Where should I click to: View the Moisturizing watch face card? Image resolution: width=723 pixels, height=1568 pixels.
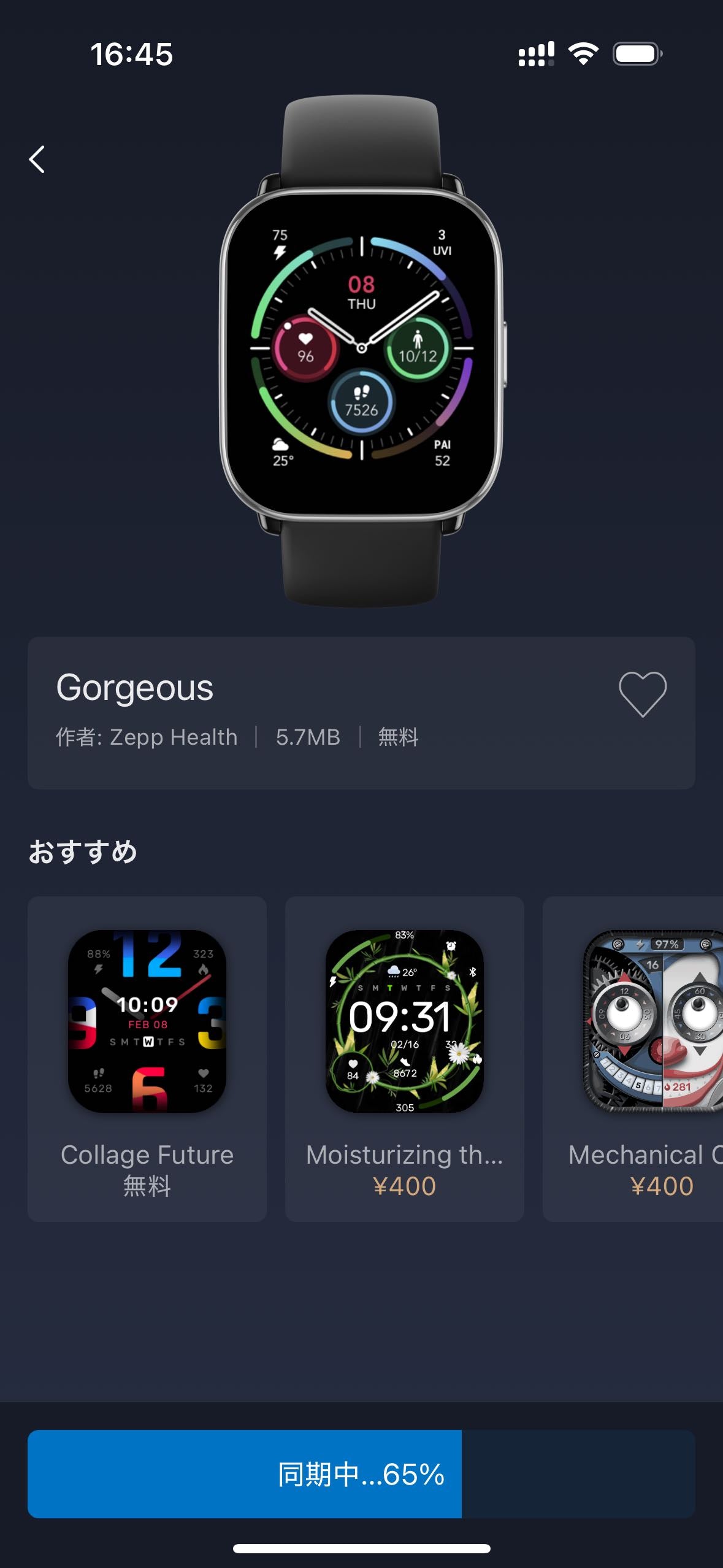404,1058
